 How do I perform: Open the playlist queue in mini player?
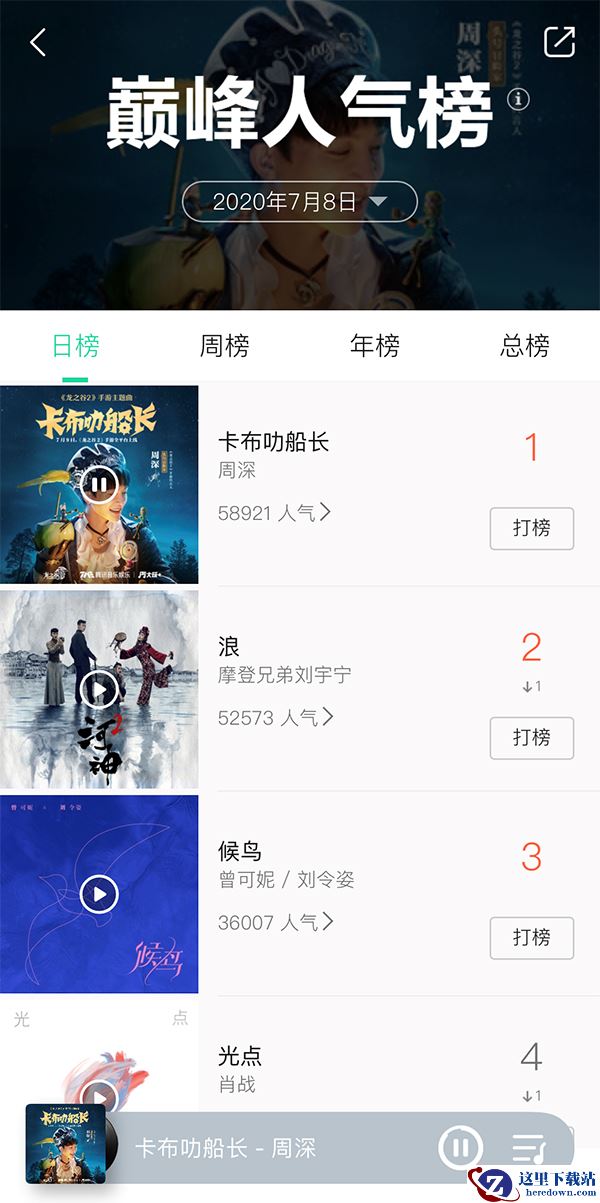pos(528,1148)
